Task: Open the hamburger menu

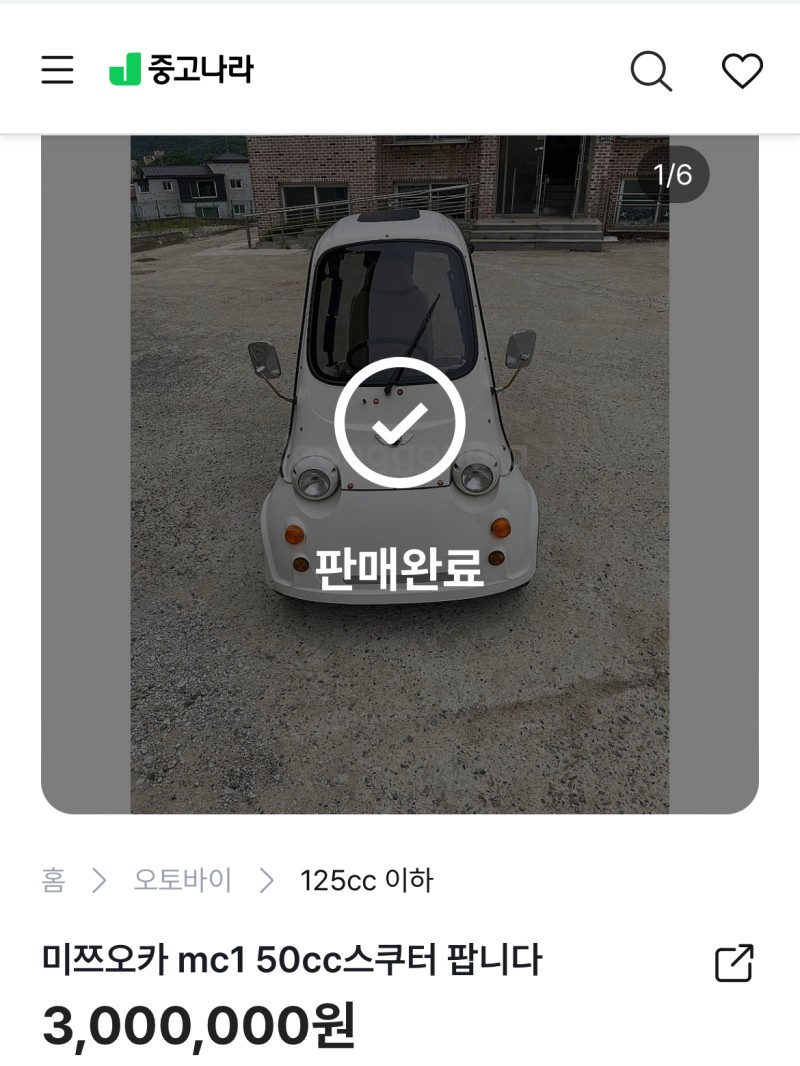Action: point(57,70)
